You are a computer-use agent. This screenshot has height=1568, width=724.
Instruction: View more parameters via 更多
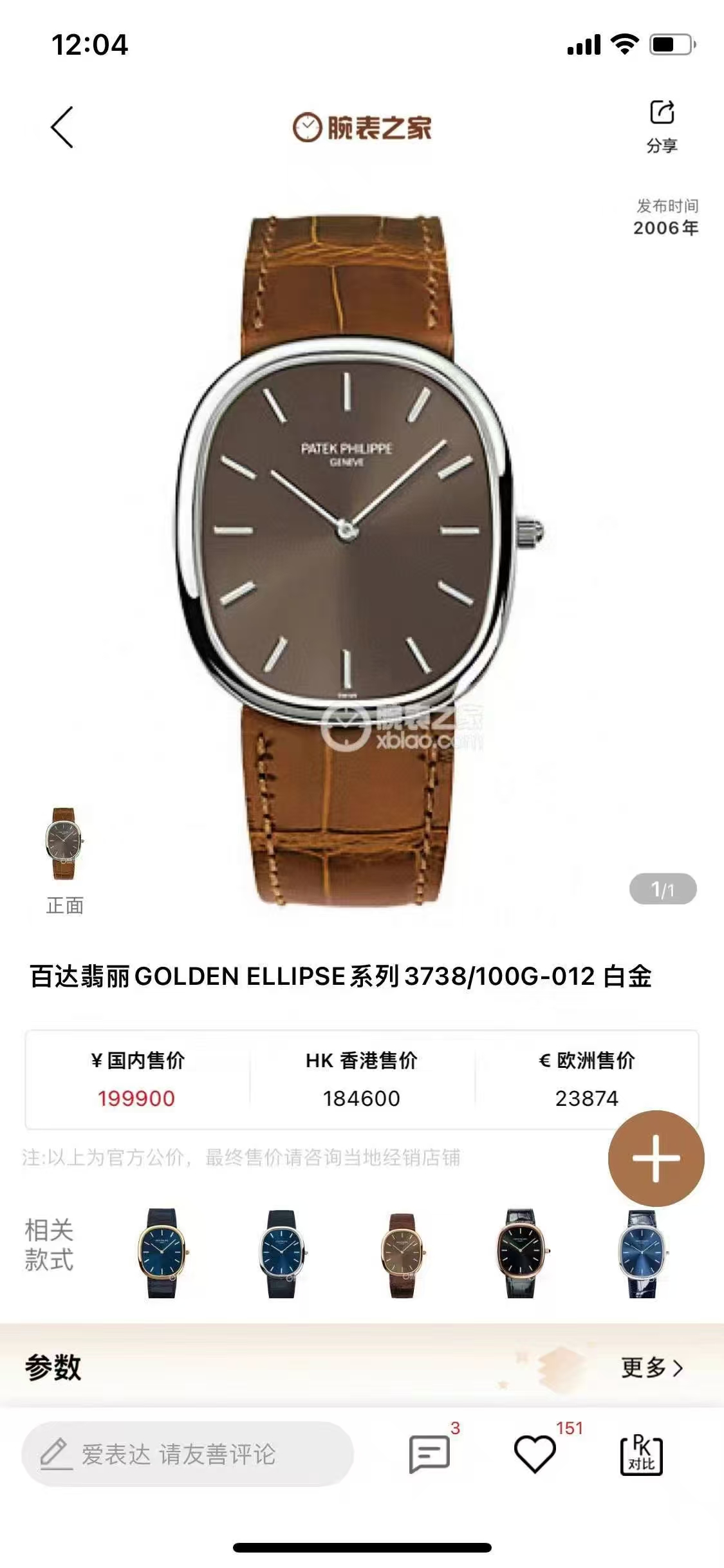(651, 1367)
